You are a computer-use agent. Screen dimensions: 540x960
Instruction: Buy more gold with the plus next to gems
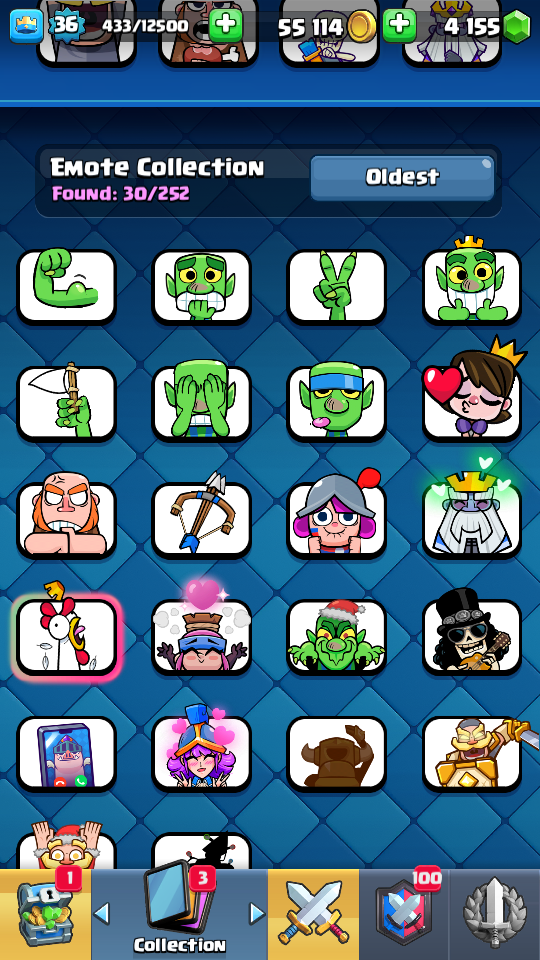(399, 26)
